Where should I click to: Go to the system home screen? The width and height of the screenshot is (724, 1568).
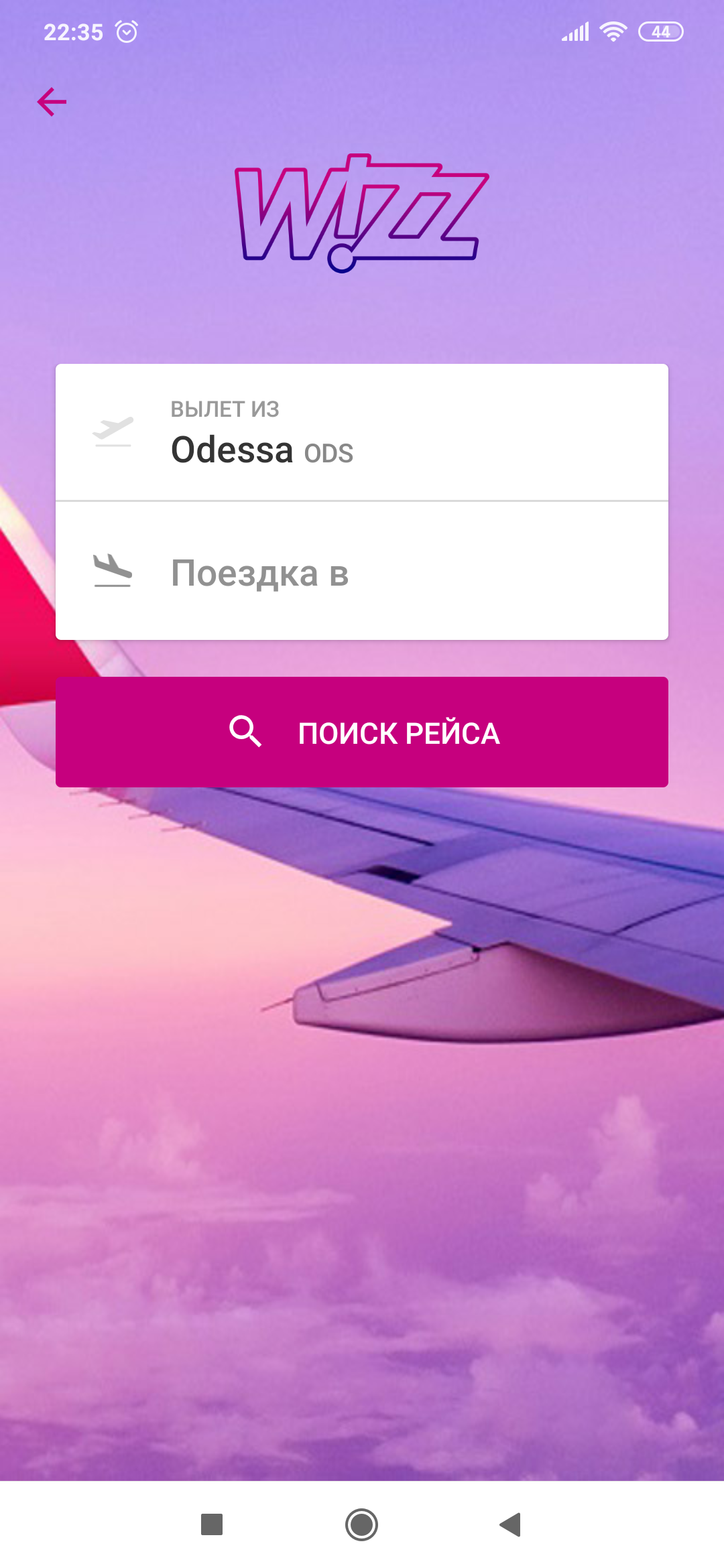(362, 1524)
